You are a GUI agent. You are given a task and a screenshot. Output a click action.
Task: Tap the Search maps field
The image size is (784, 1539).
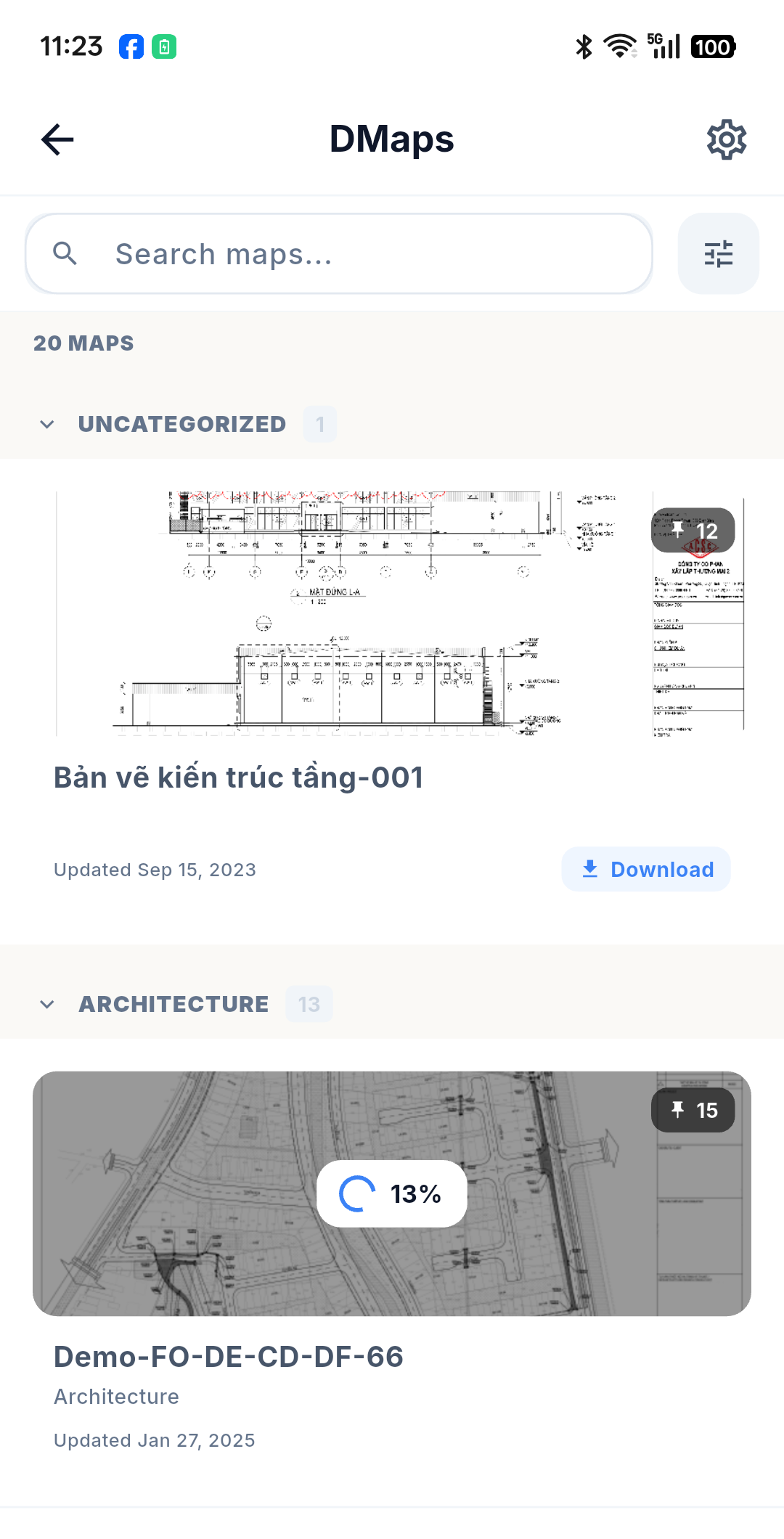click(339, 253)
